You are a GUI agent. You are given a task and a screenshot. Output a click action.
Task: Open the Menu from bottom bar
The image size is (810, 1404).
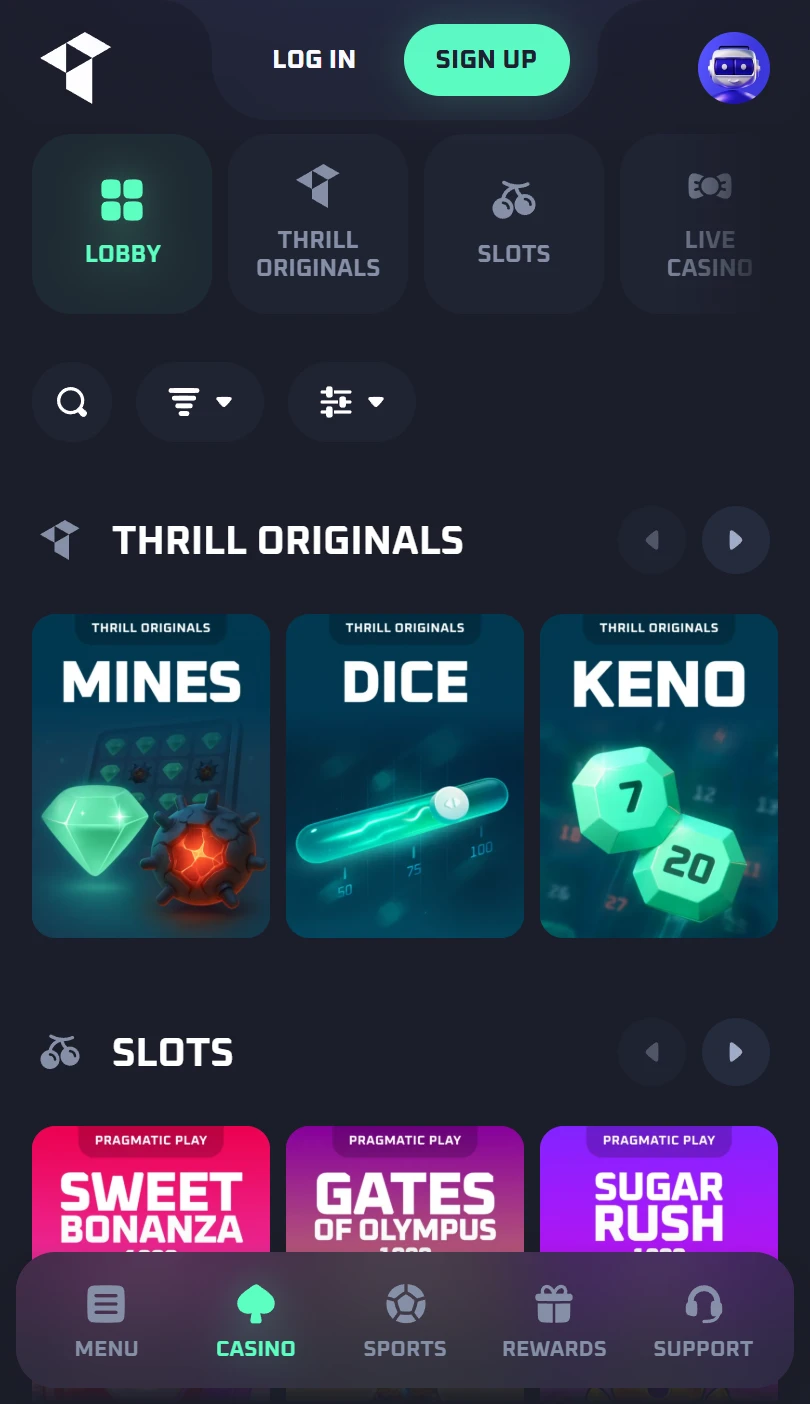pyautogui.click(x=106, y=1322)
